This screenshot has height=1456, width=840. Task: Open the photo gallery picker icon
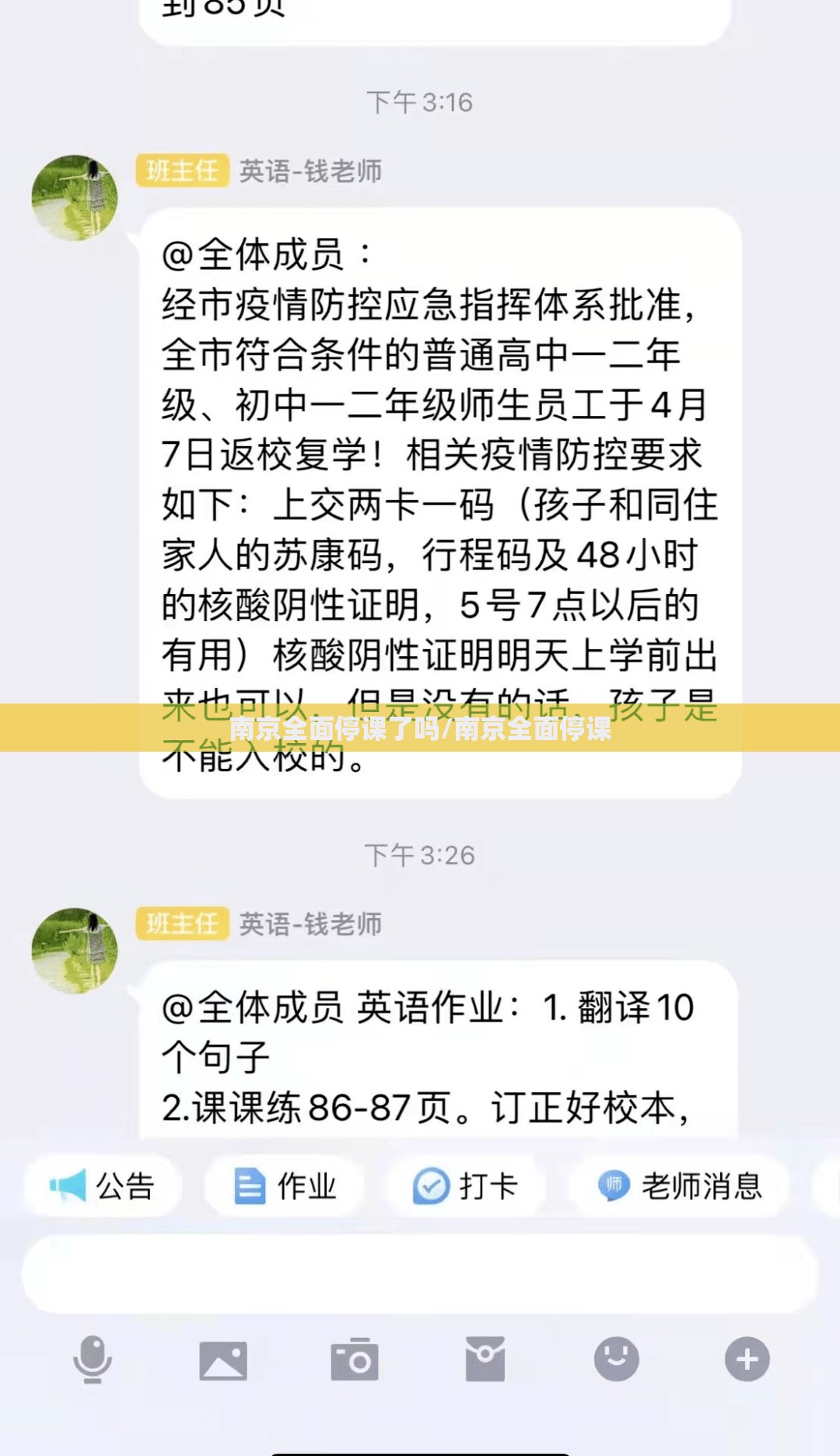coord(223,1360)
